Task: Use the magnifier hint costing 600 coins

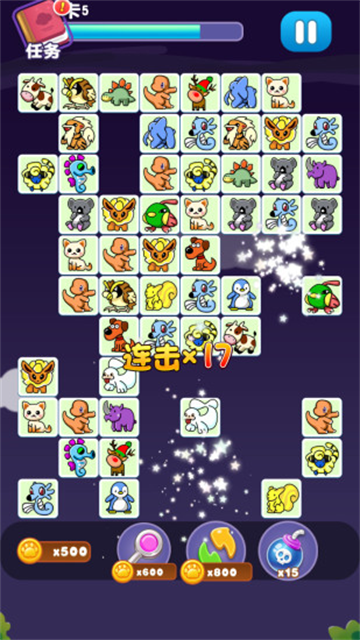Action: (144, 551)
